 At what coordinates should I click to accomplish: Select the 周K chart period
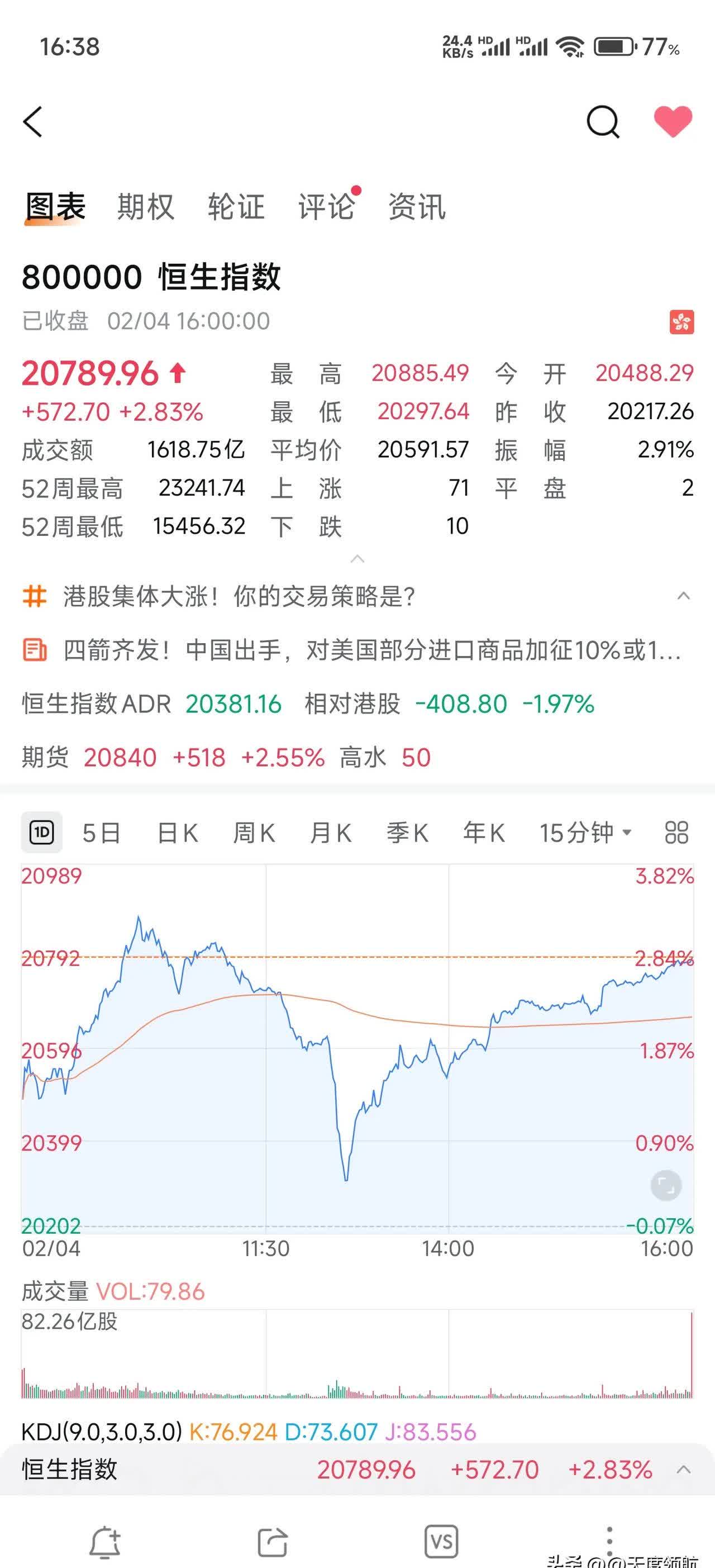click(x=254, y=832)
